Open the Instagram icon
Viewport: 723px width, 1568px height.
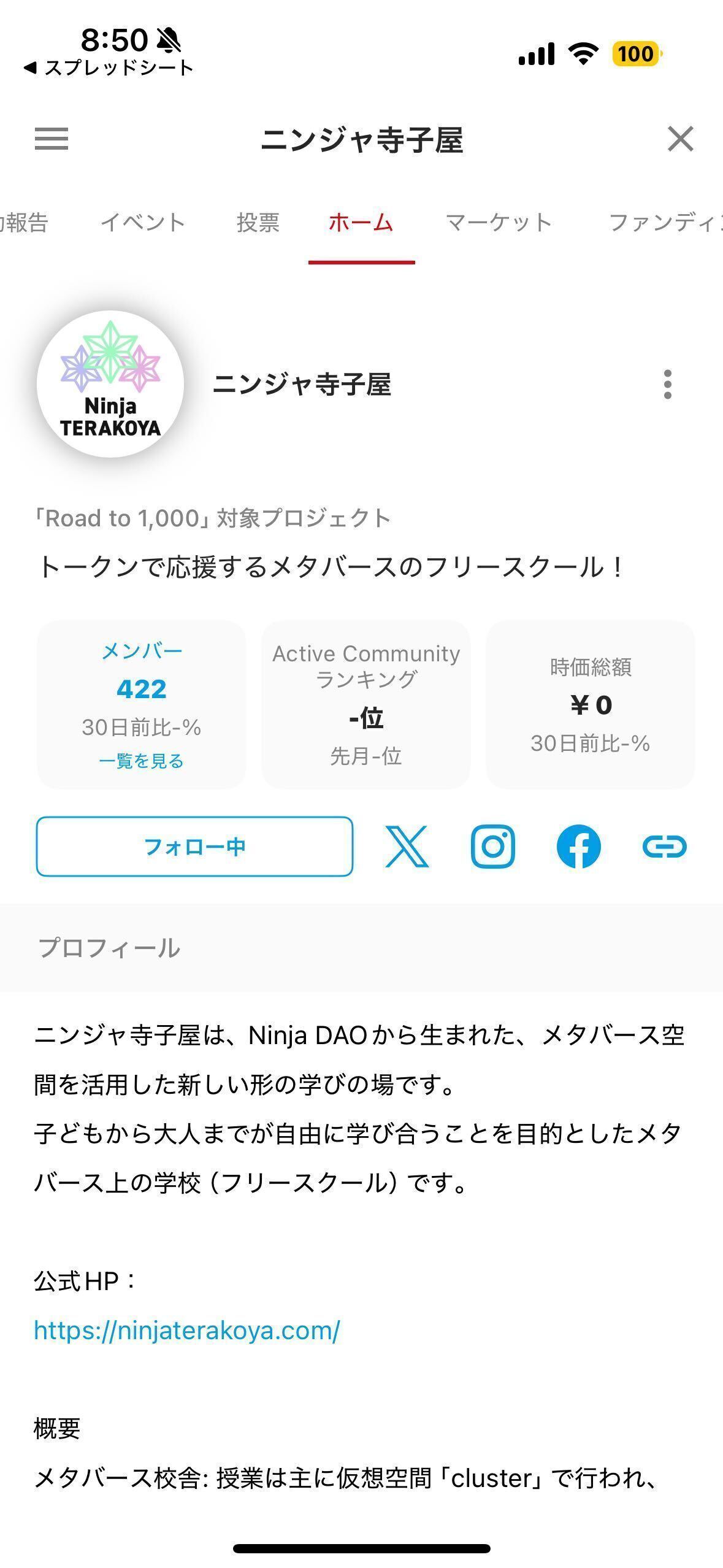coord(493,847)
